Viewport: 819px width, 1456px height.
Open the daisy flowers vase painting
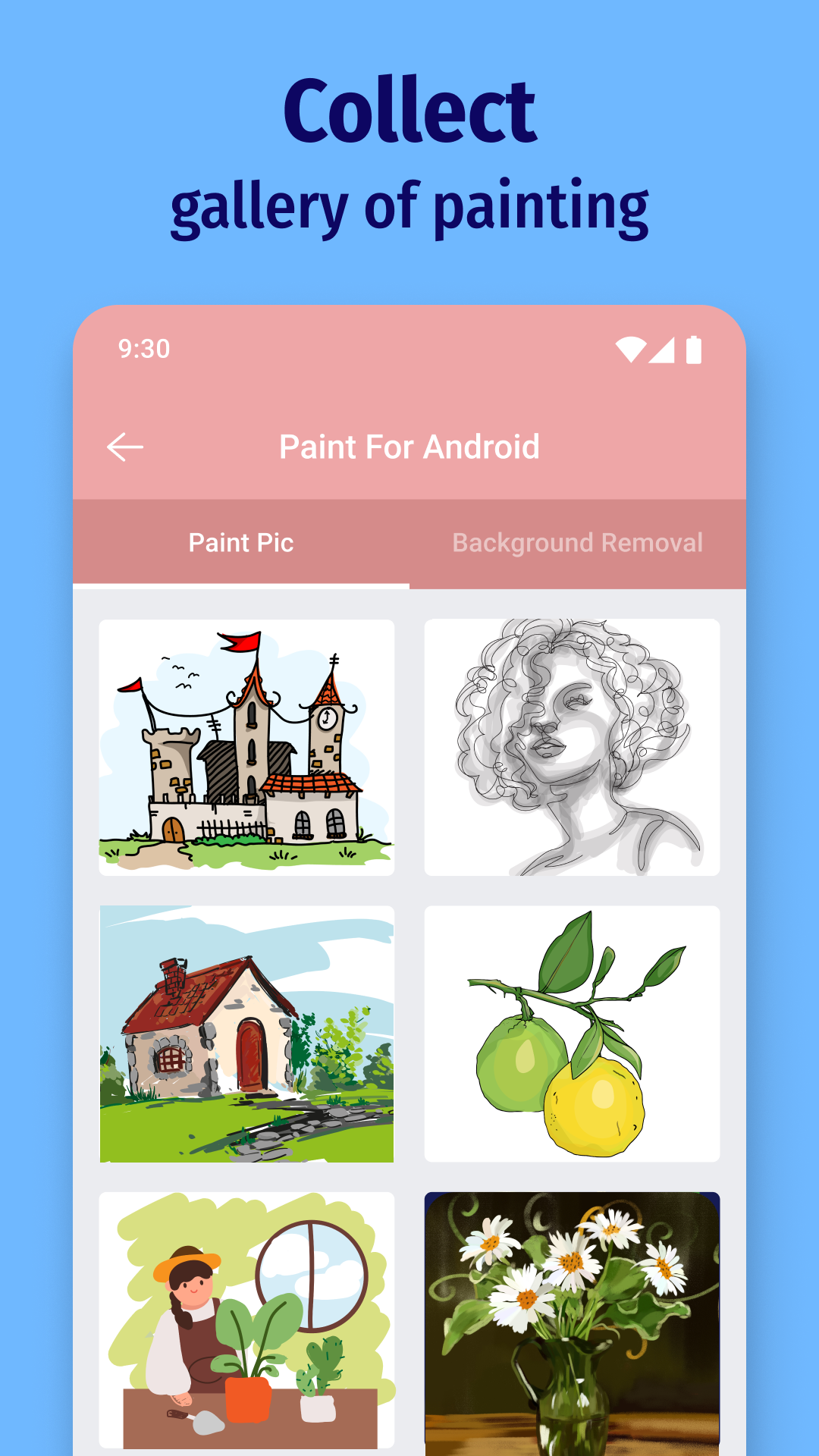(571, 1319)
